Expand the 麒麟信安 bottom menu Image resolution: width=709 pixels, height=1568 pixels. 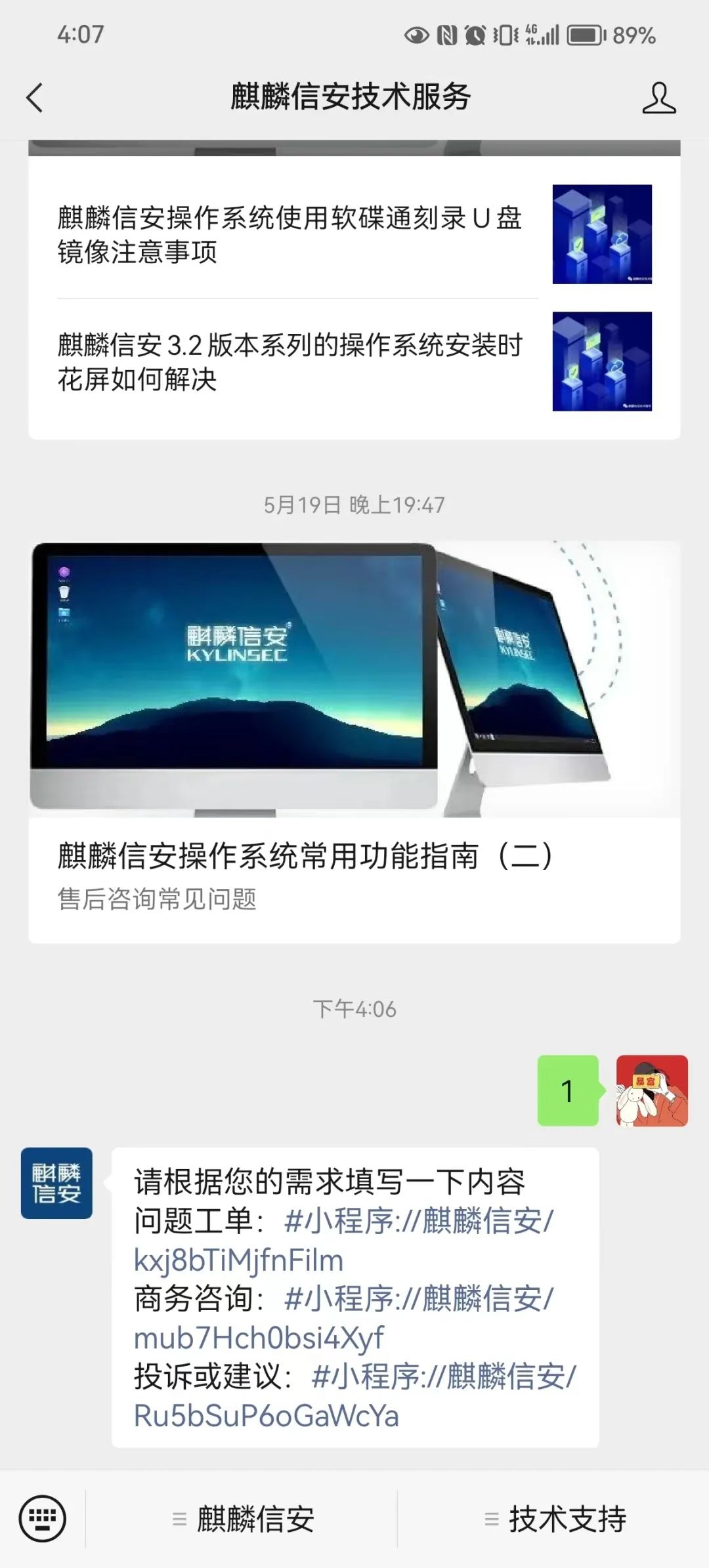244,1519
